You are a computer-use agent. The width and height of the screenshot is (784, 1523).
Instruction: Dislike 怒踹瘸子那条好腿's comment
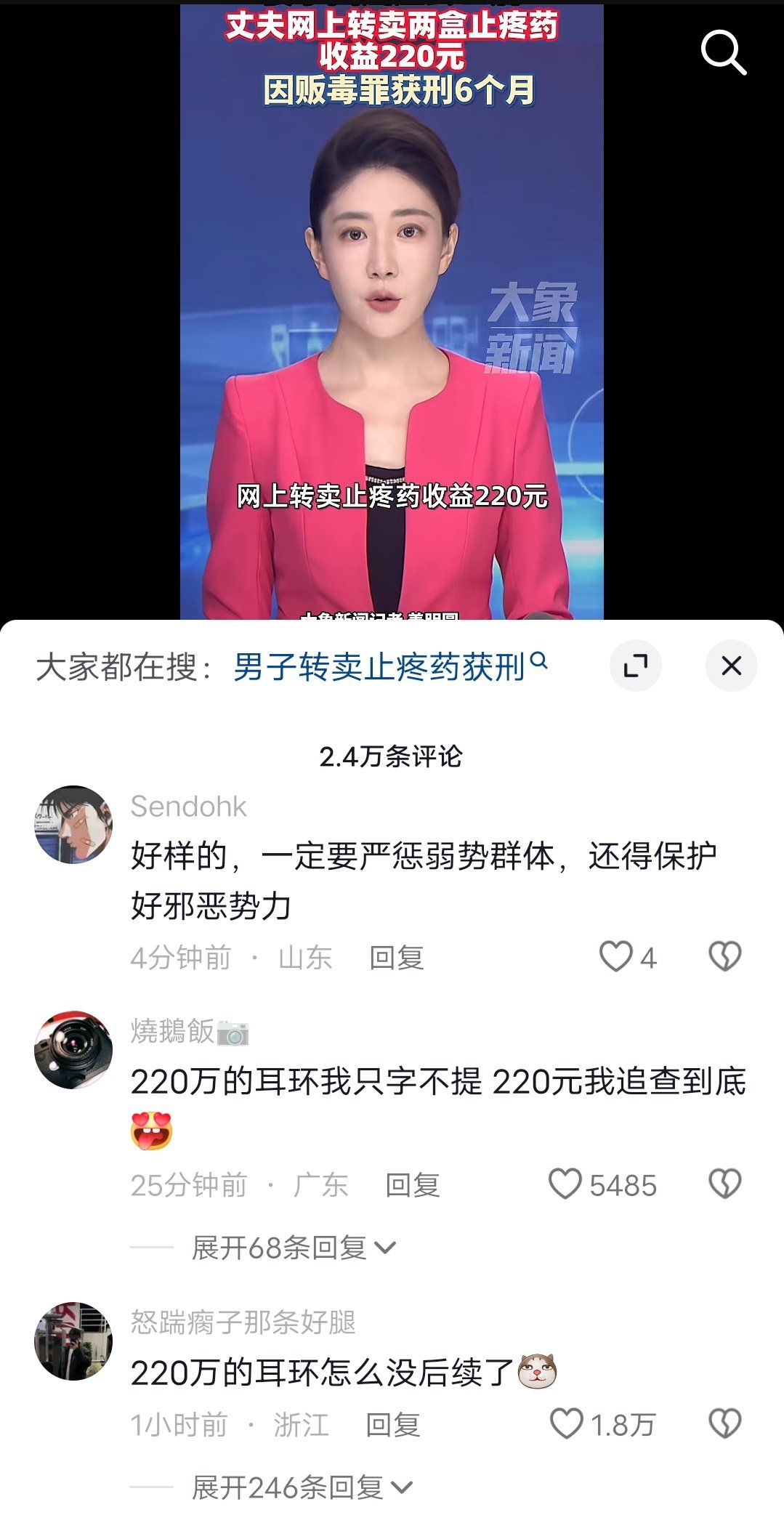[724, 1424]
